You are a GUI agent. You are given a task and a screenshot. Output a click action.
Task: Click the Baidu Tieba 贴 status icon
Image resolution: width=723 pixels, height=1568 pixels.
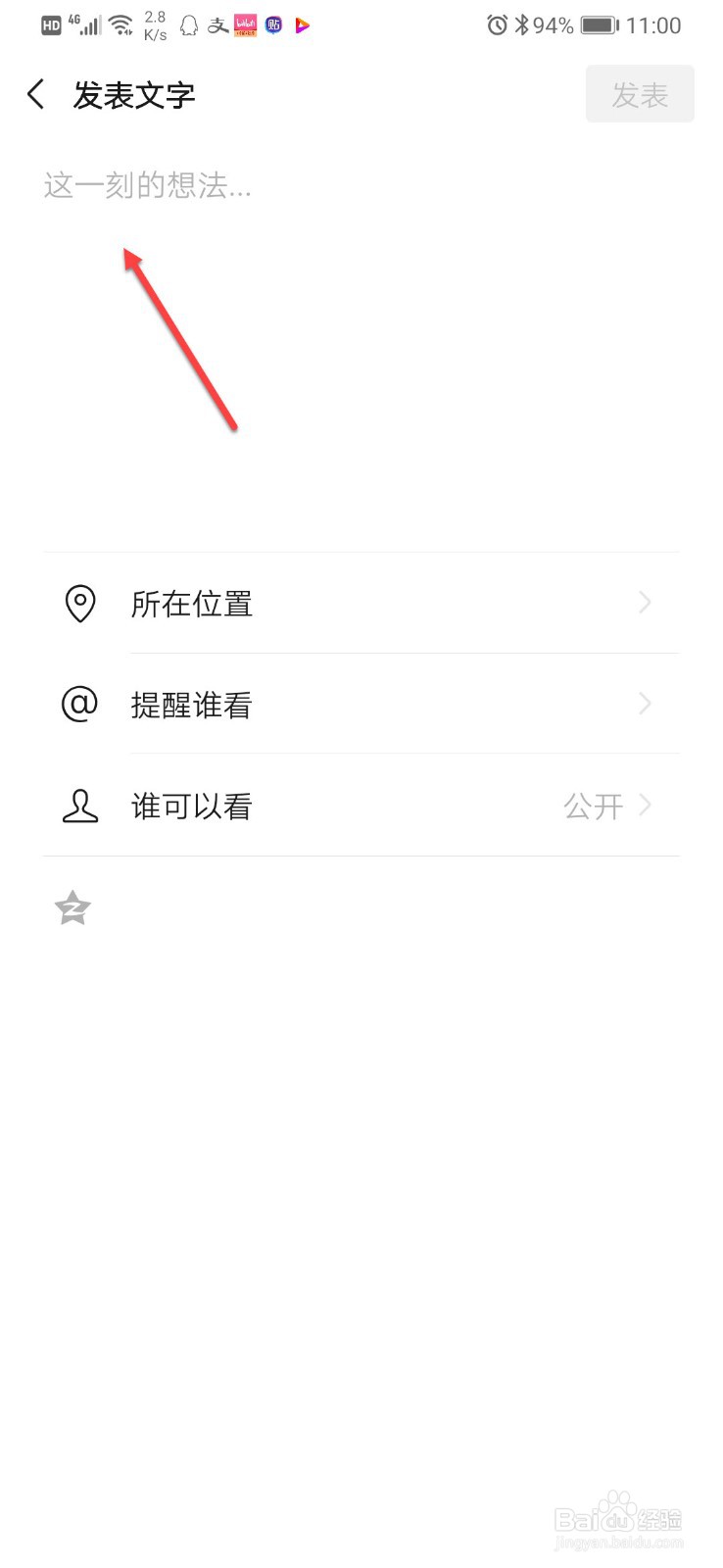[273, 24]
